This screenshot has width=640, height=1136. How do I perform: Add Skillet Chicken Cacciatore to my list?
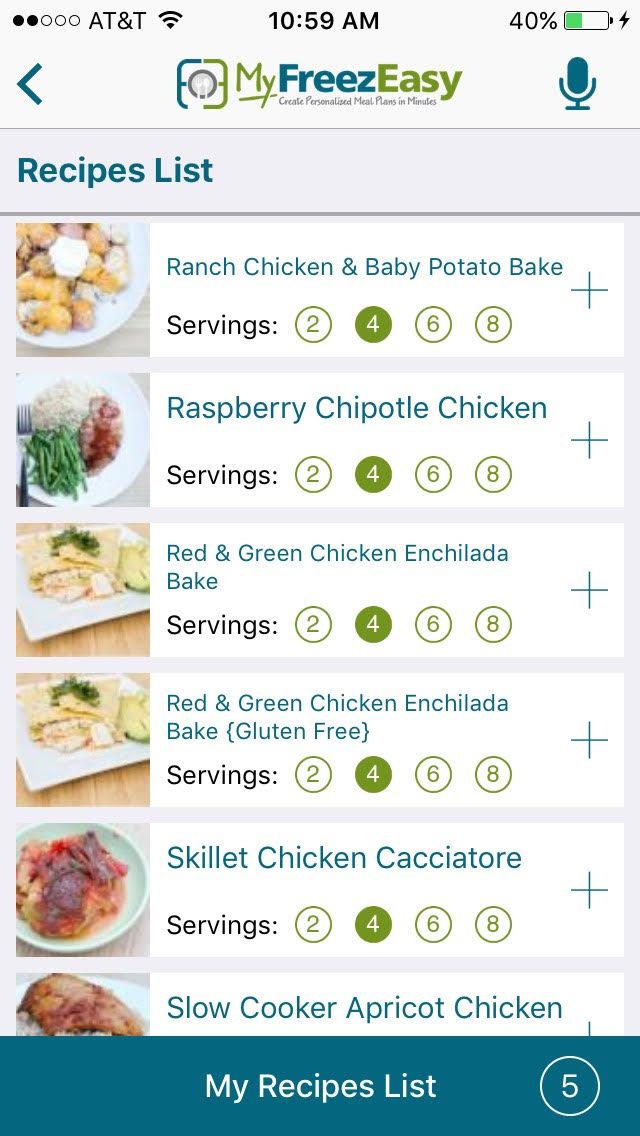(589, 890)
